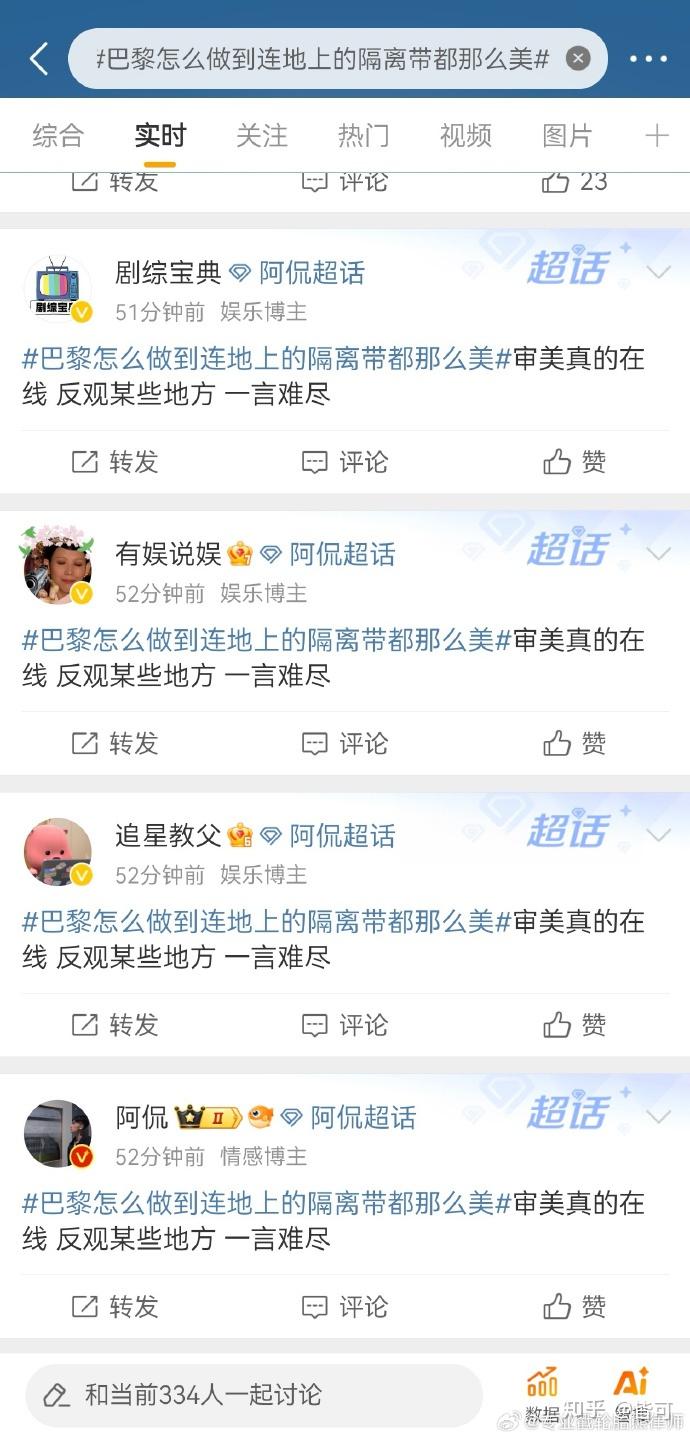The image size is (690, 1438).
Task: Switch to the 视频 tab
Action: 466,136
